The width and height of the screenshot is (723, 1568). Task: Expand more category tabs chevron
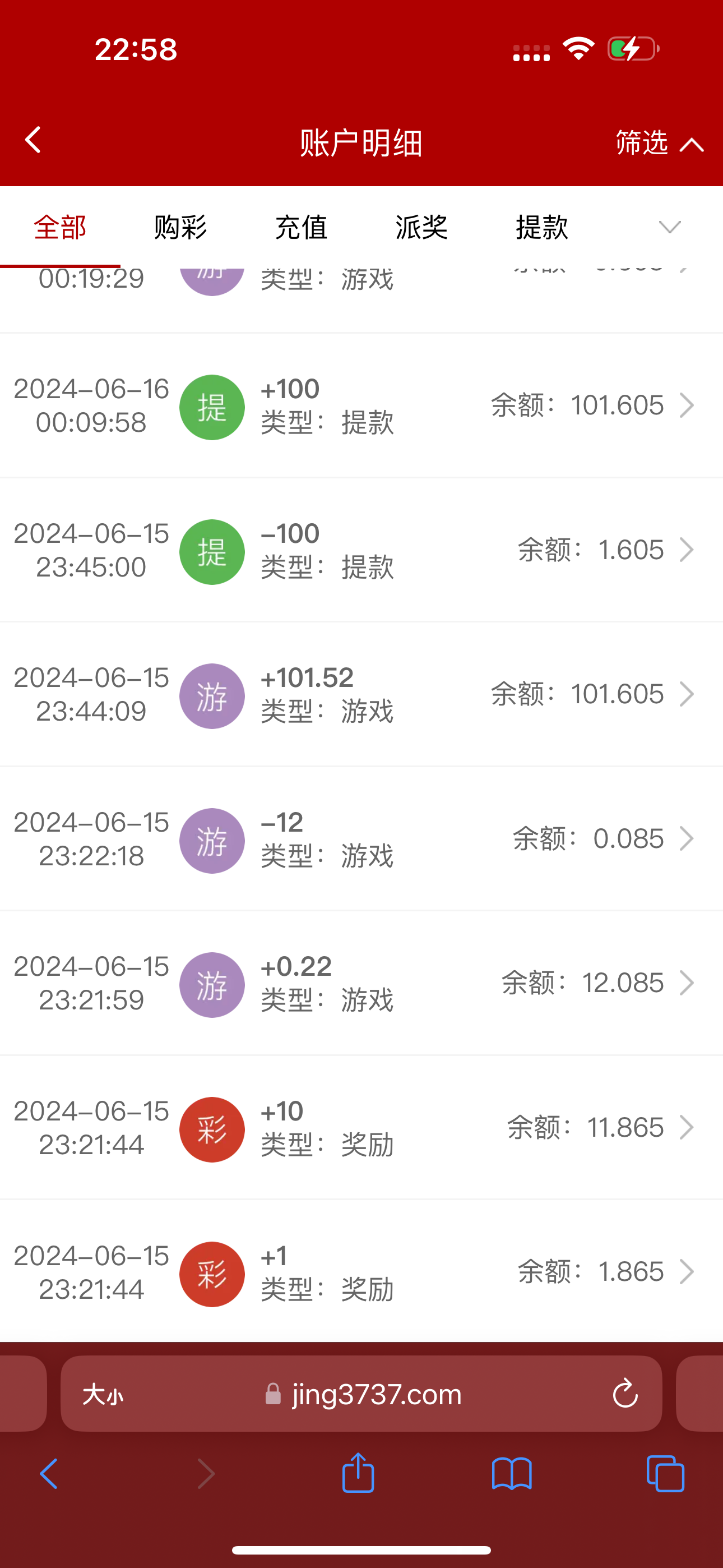pyautogui.click(x=669, y=228)
